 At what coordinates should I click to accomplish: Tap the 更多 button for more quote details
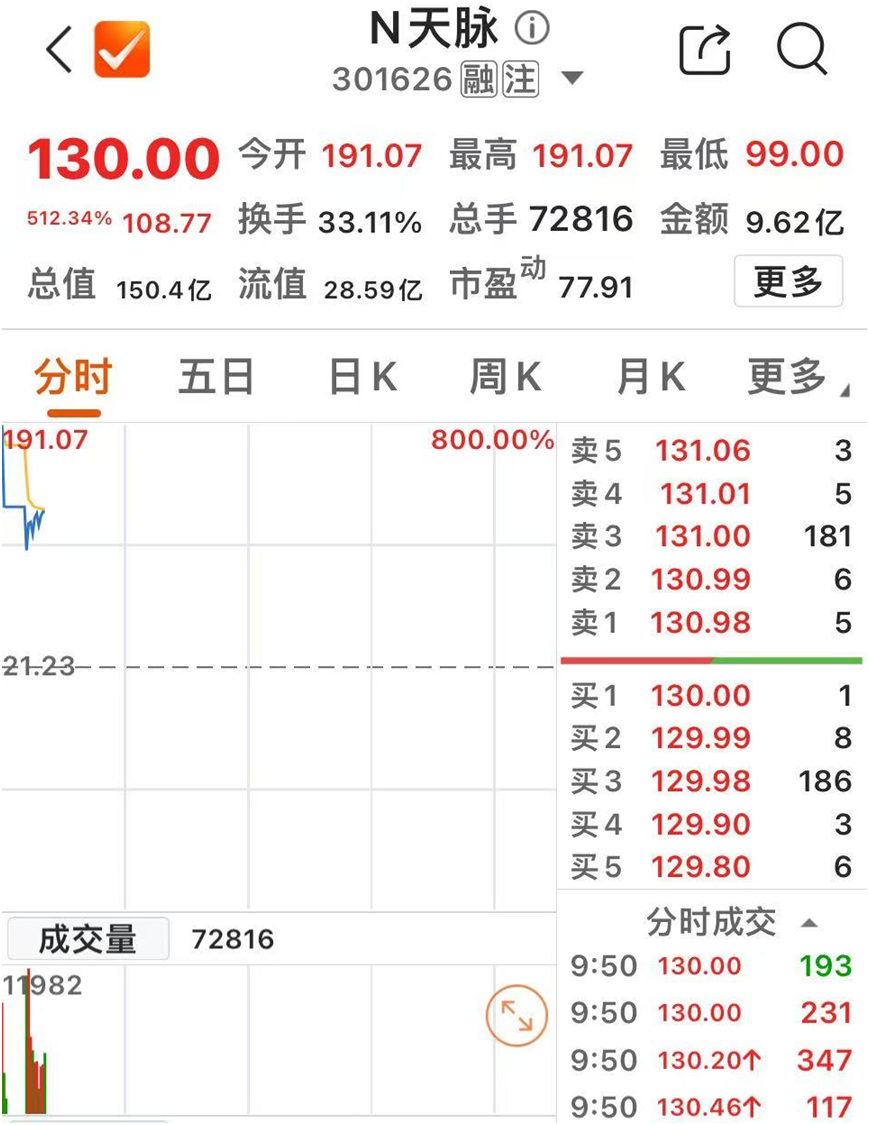788,283
